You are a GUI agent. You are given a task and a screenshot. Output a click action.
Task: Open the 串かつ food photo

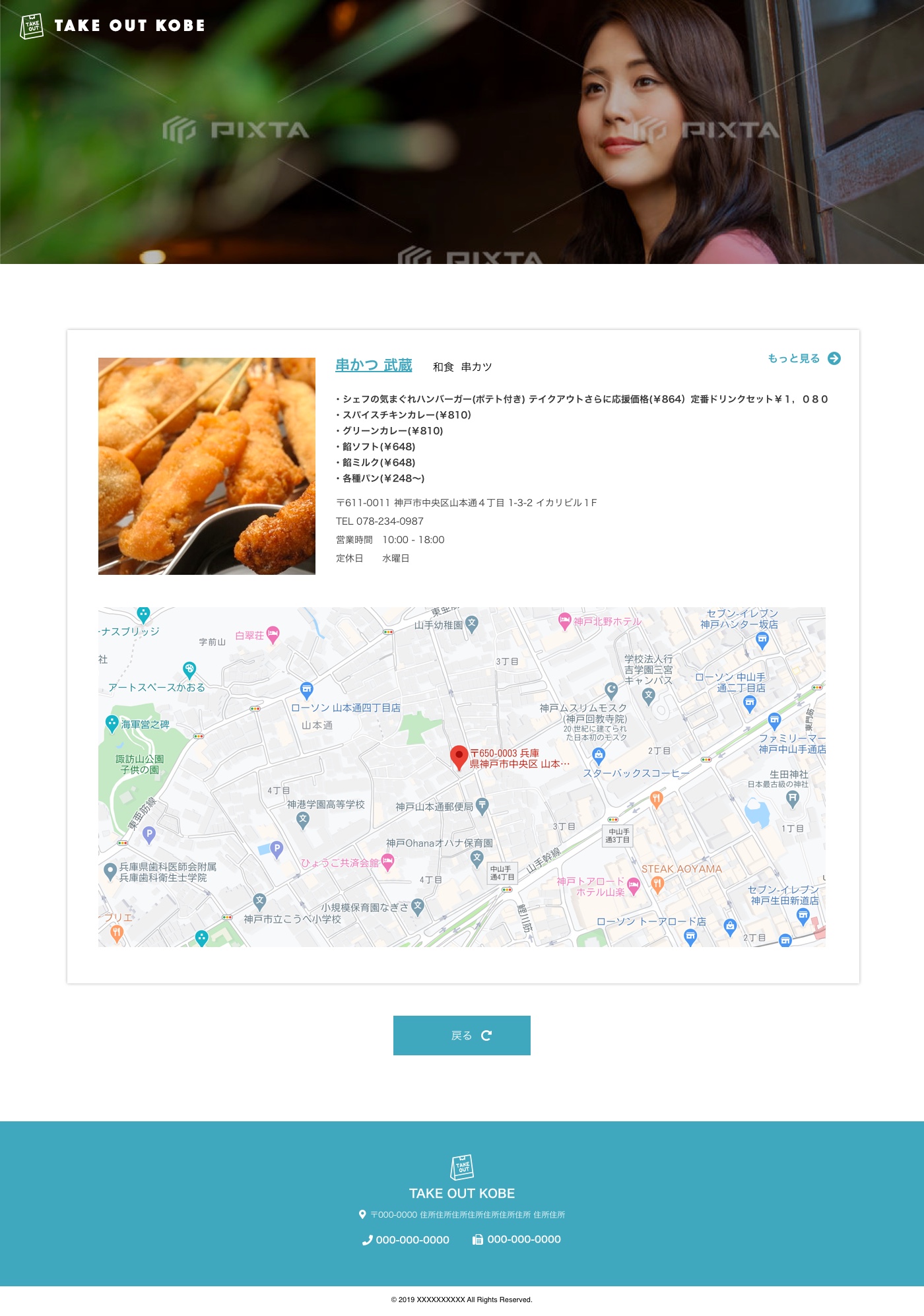click(207, 466)
